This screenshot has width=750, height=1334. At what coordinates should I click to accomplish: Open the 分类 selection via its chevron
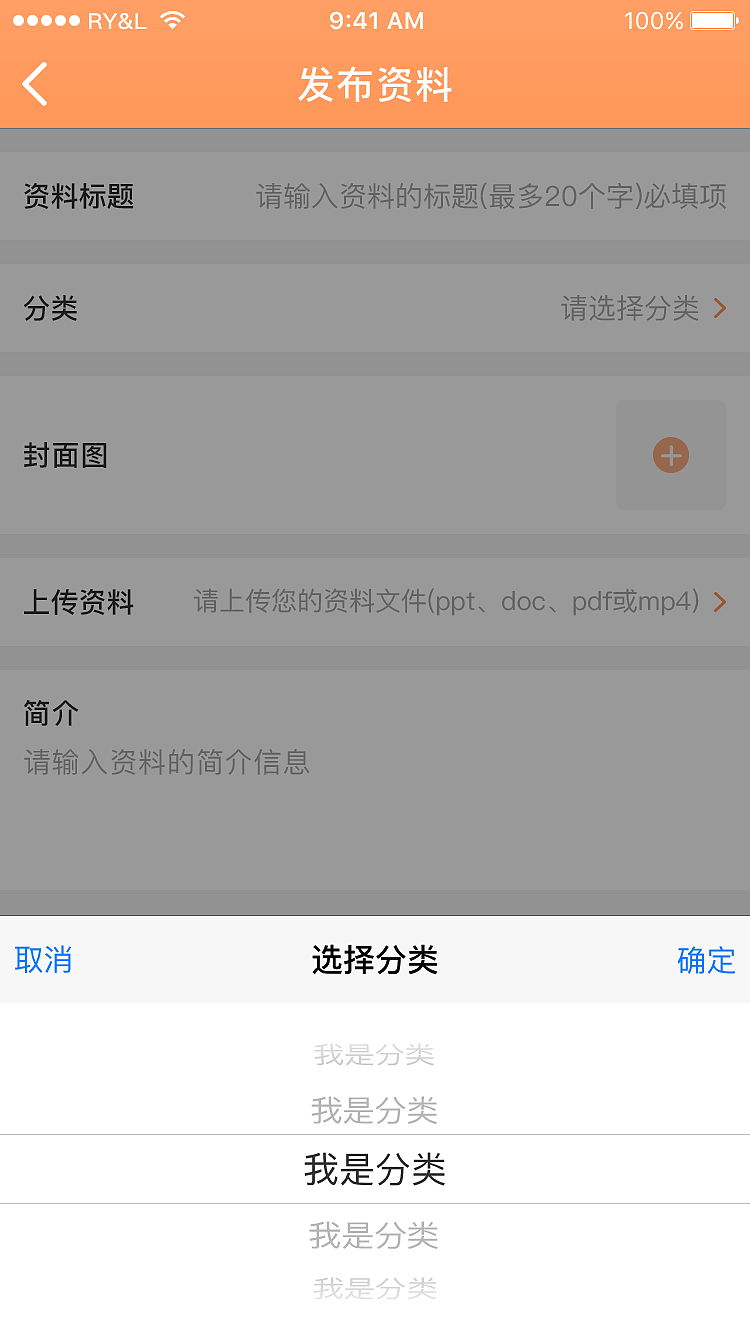(719, 308)
